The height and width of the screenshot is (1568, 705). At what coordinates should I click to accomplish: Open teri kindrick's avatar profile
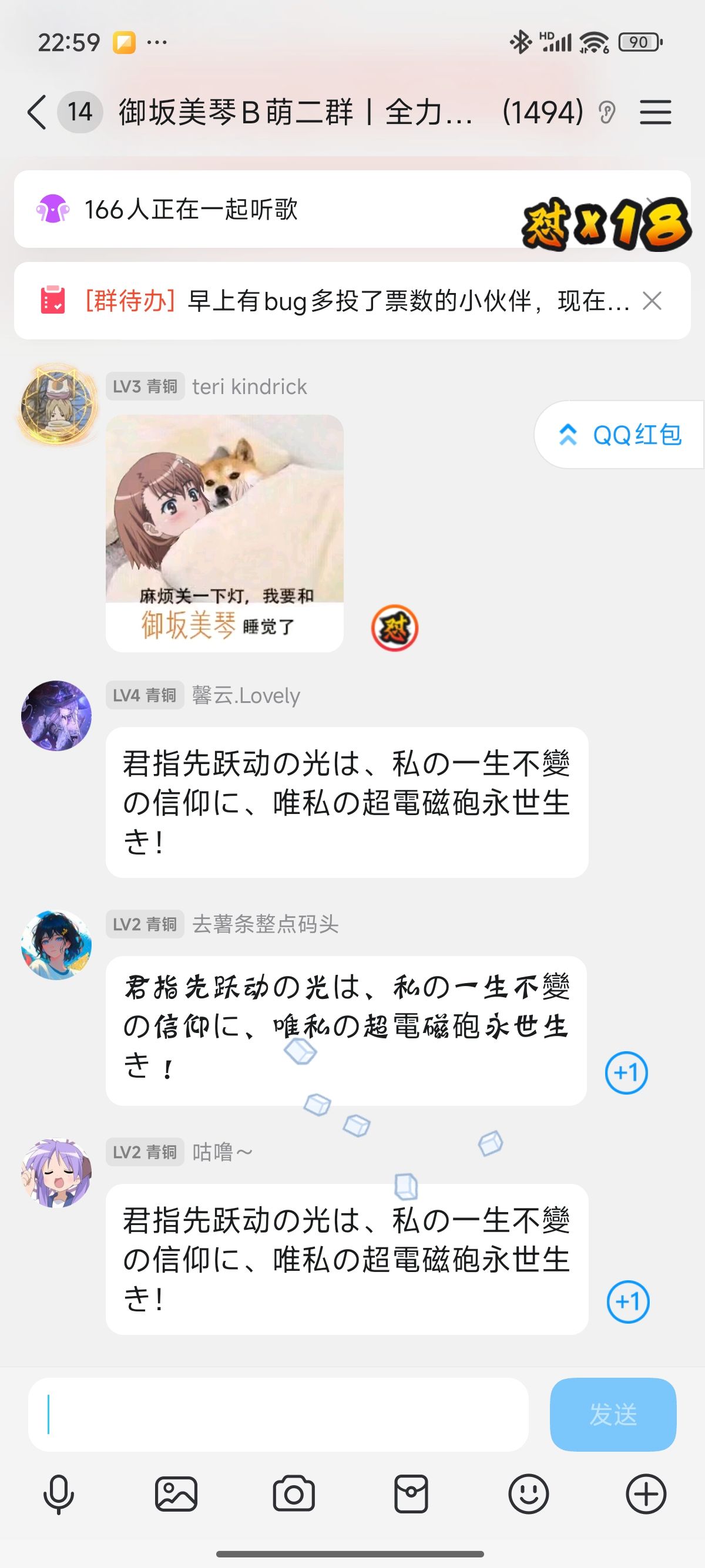coord(56,405)
